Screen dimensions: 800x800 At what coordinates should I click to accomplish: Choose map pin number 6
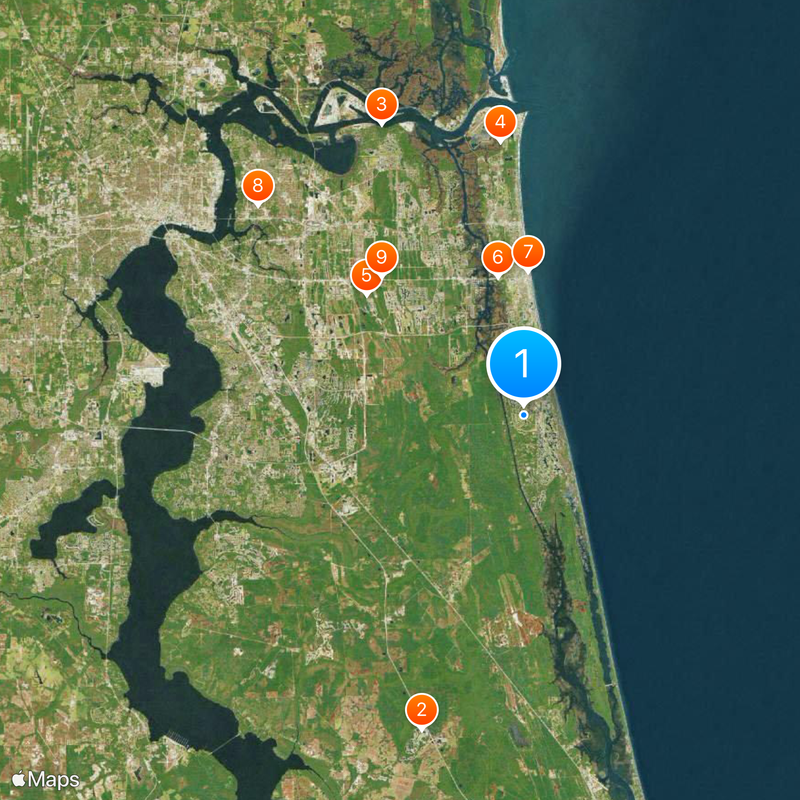click(x=497, y=257)
